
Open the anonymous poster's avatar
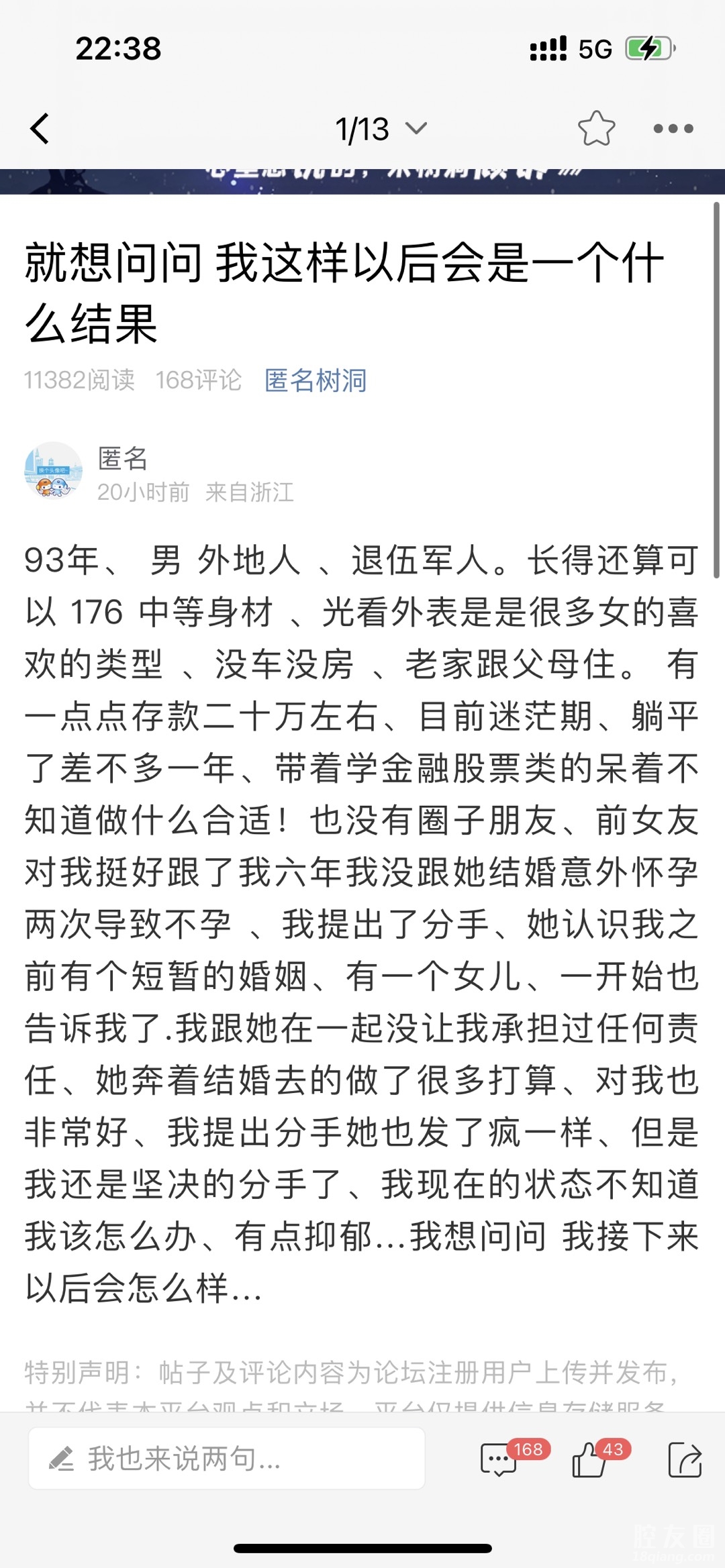coord(54,470)
